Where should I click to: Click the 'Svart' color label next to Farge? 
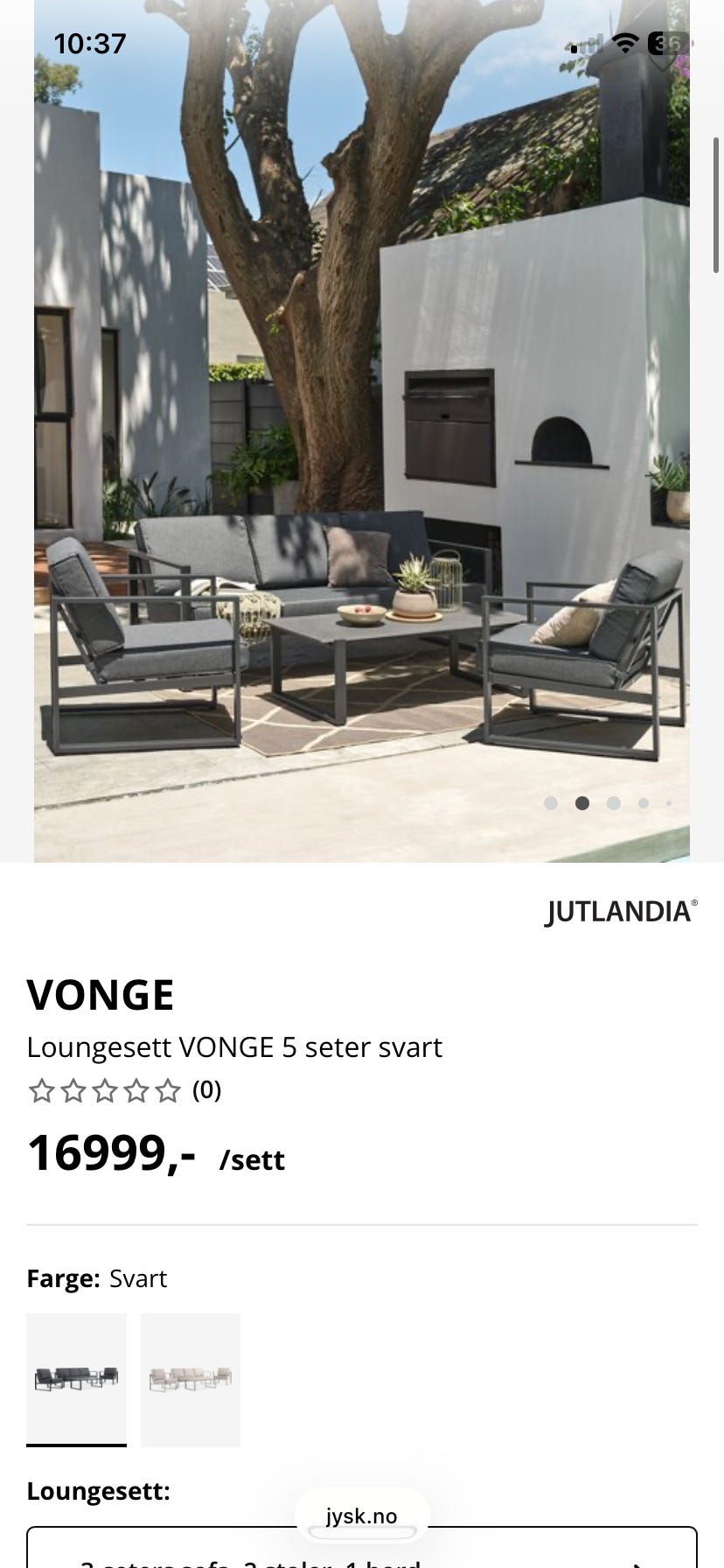click(x=137, y=1278)
